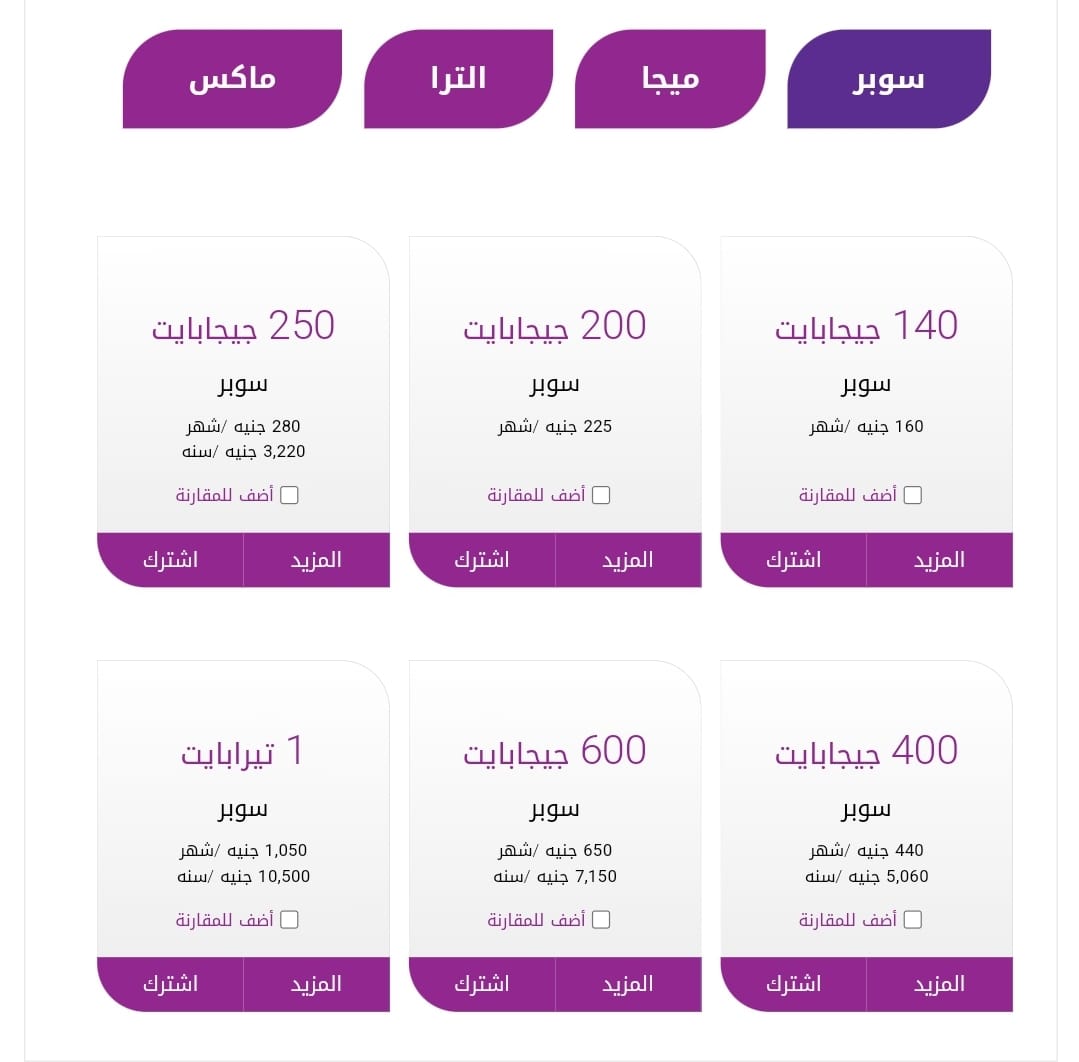Switch to the ميجا tab
Screen dimensions: 1079x1062
click(x=670, y=79)
